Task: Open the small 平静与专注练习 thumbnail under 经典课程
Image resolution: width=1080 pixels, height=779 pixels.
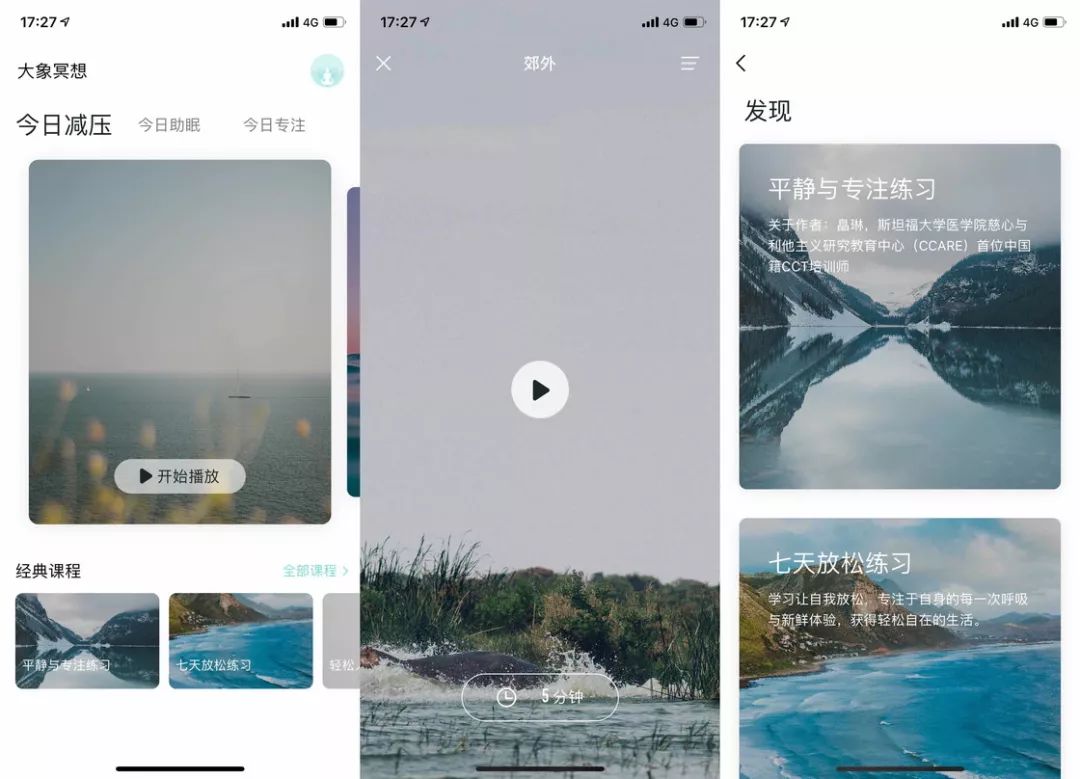Action: [x=87, y=640]
